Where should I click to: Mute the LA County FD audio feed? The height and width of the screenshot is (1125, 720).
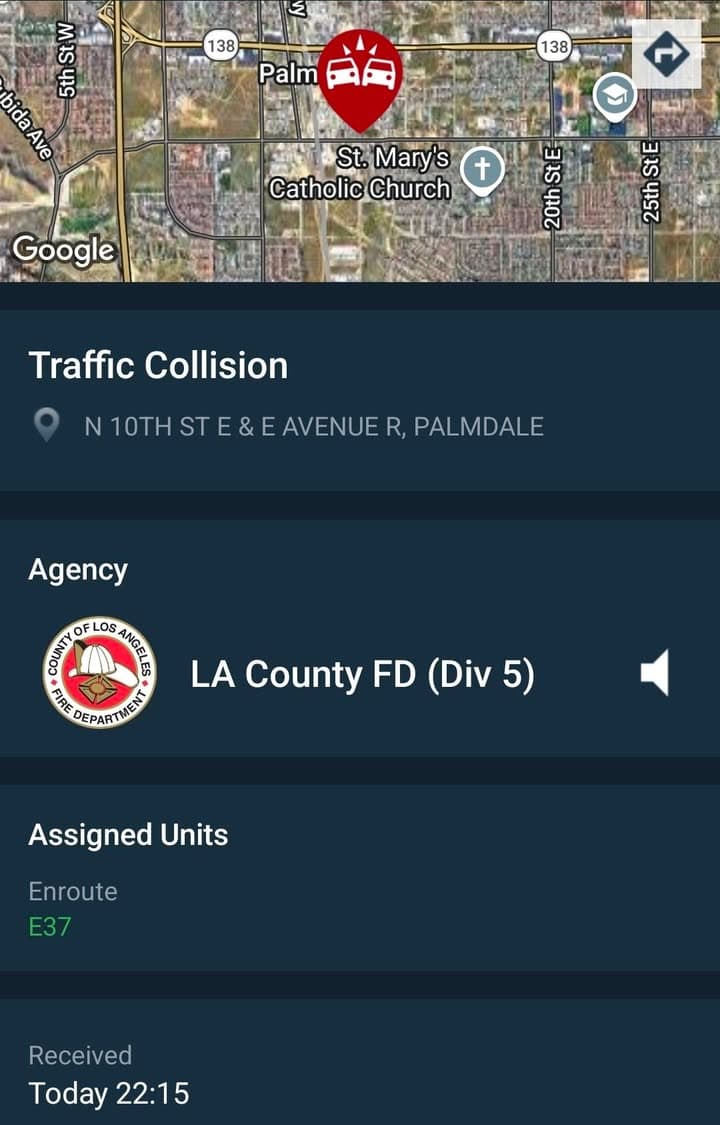657,673
